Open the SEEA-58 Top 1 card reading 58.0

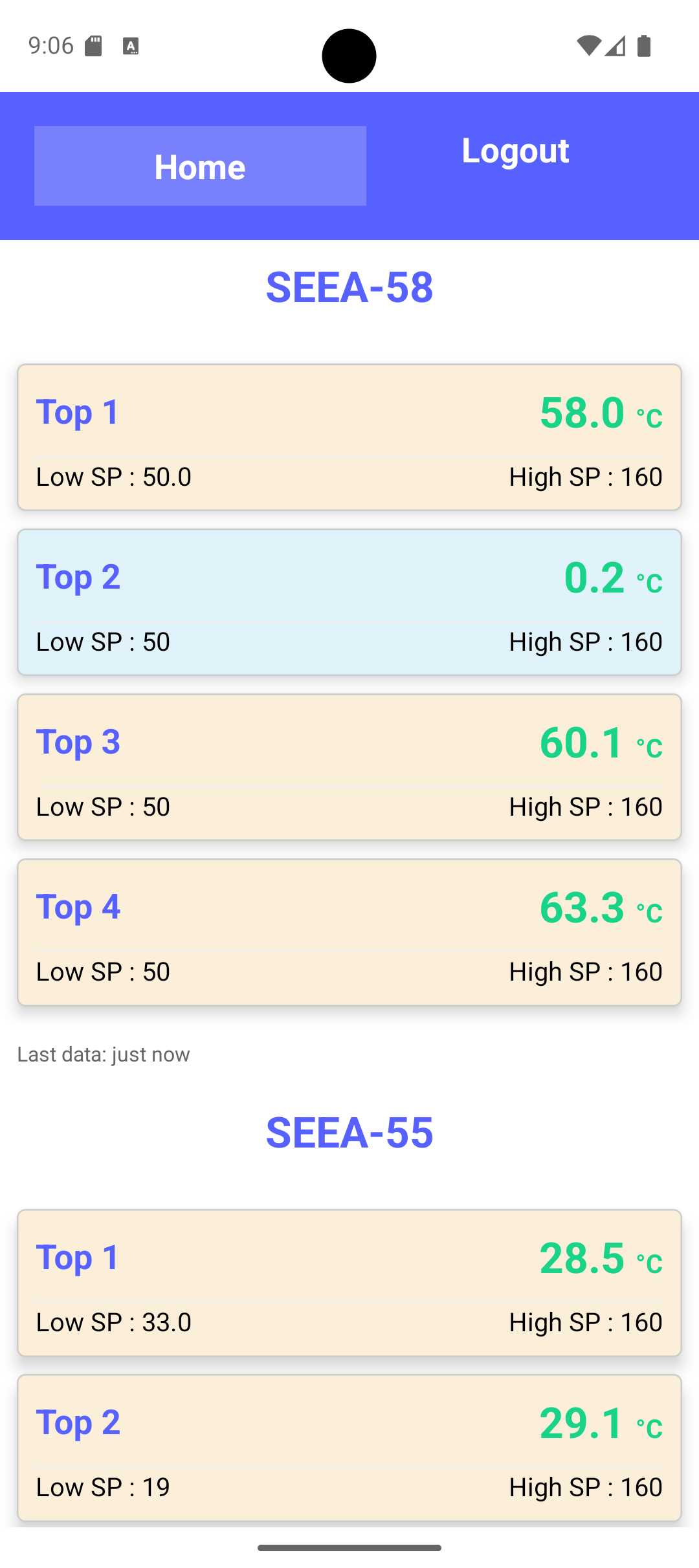pyautogui.click(x=349, y=437)
